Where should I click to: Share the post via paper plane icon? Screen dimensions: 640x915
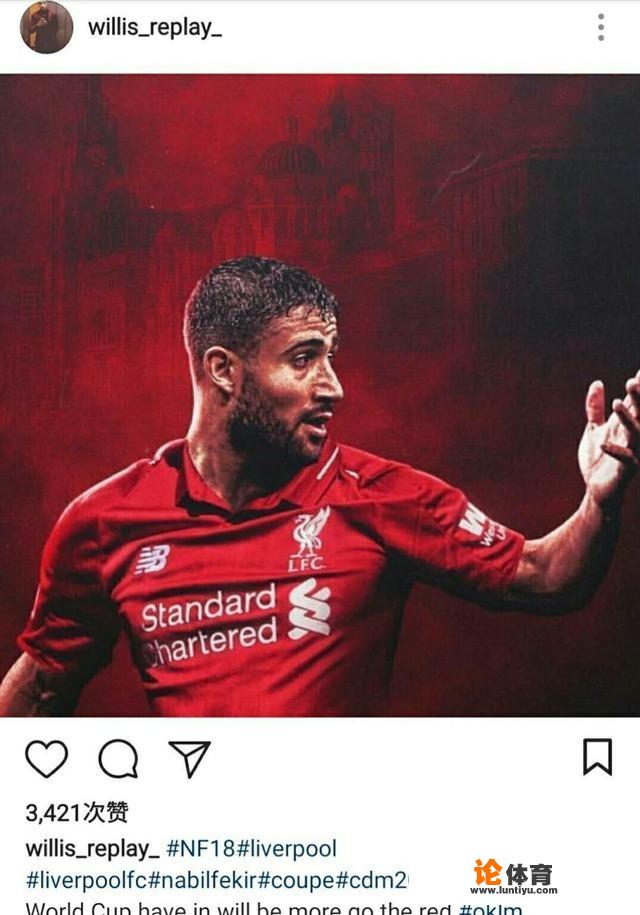pos(189,759)
